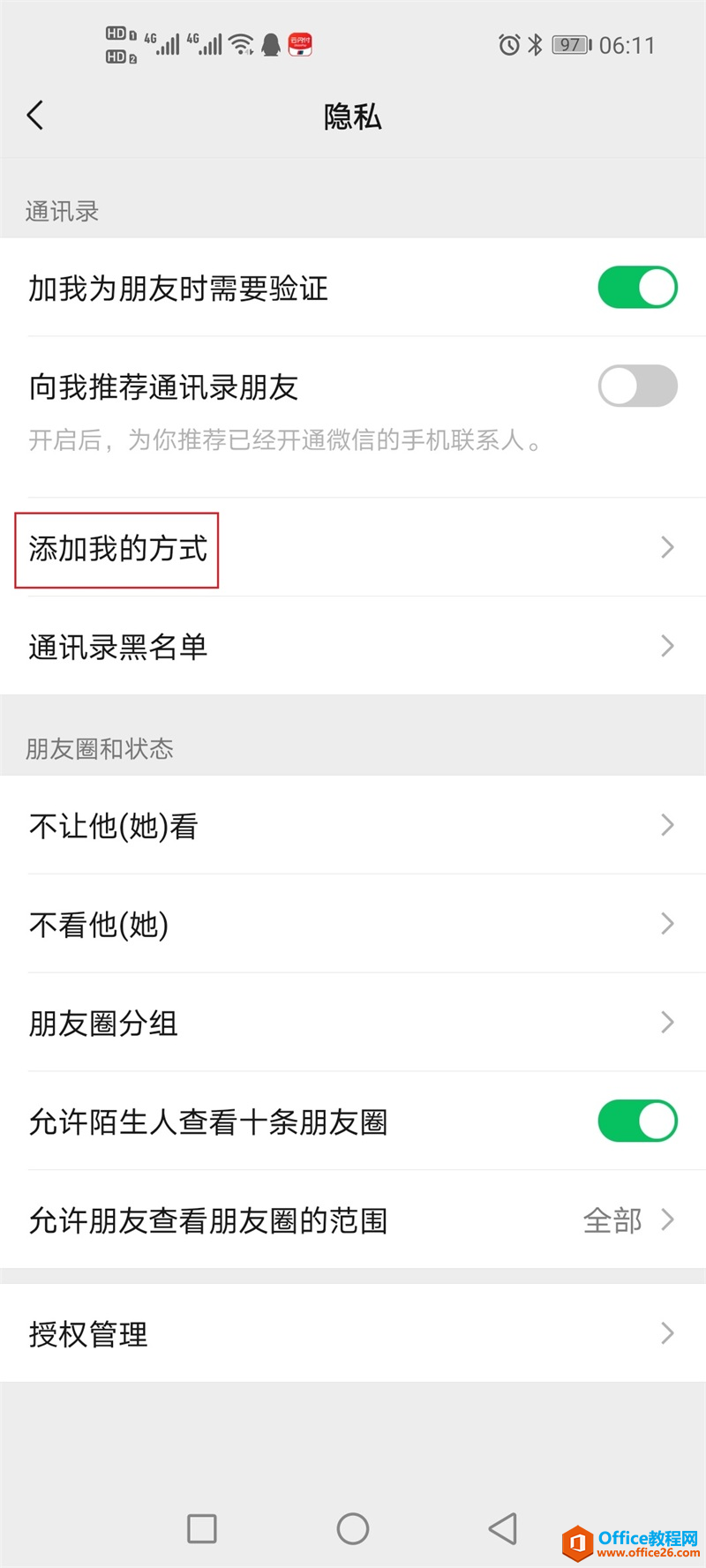Tap the system home button

coord(353,1528)
